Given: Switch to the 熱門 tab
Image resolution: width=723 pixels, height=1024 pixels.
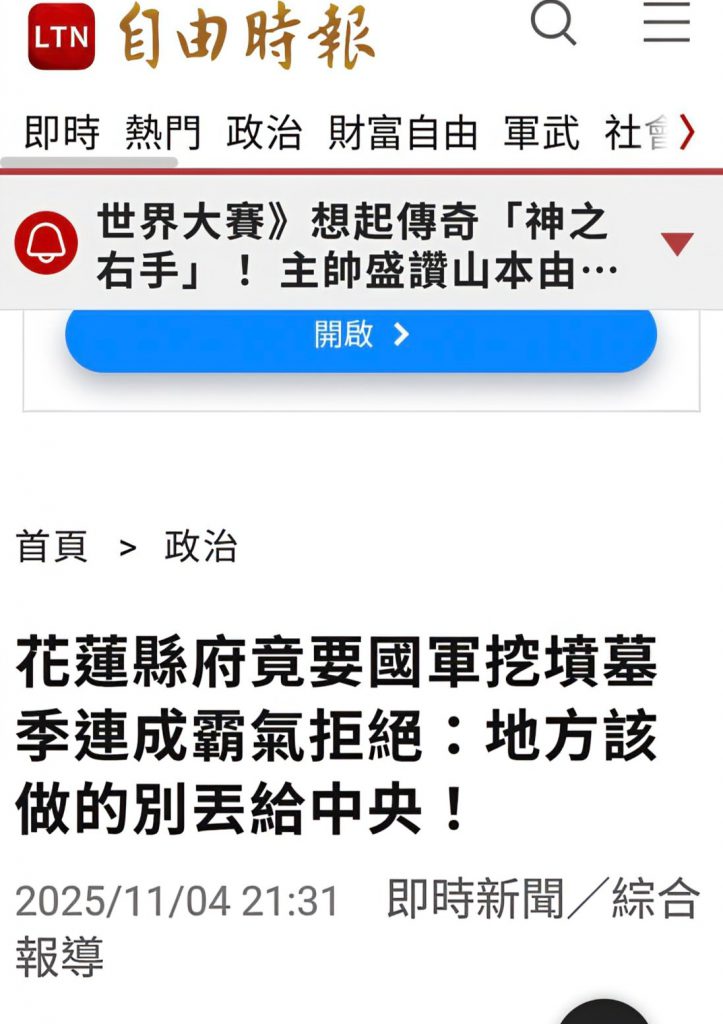Looking at the screenshot, I should tap(163, 133).
